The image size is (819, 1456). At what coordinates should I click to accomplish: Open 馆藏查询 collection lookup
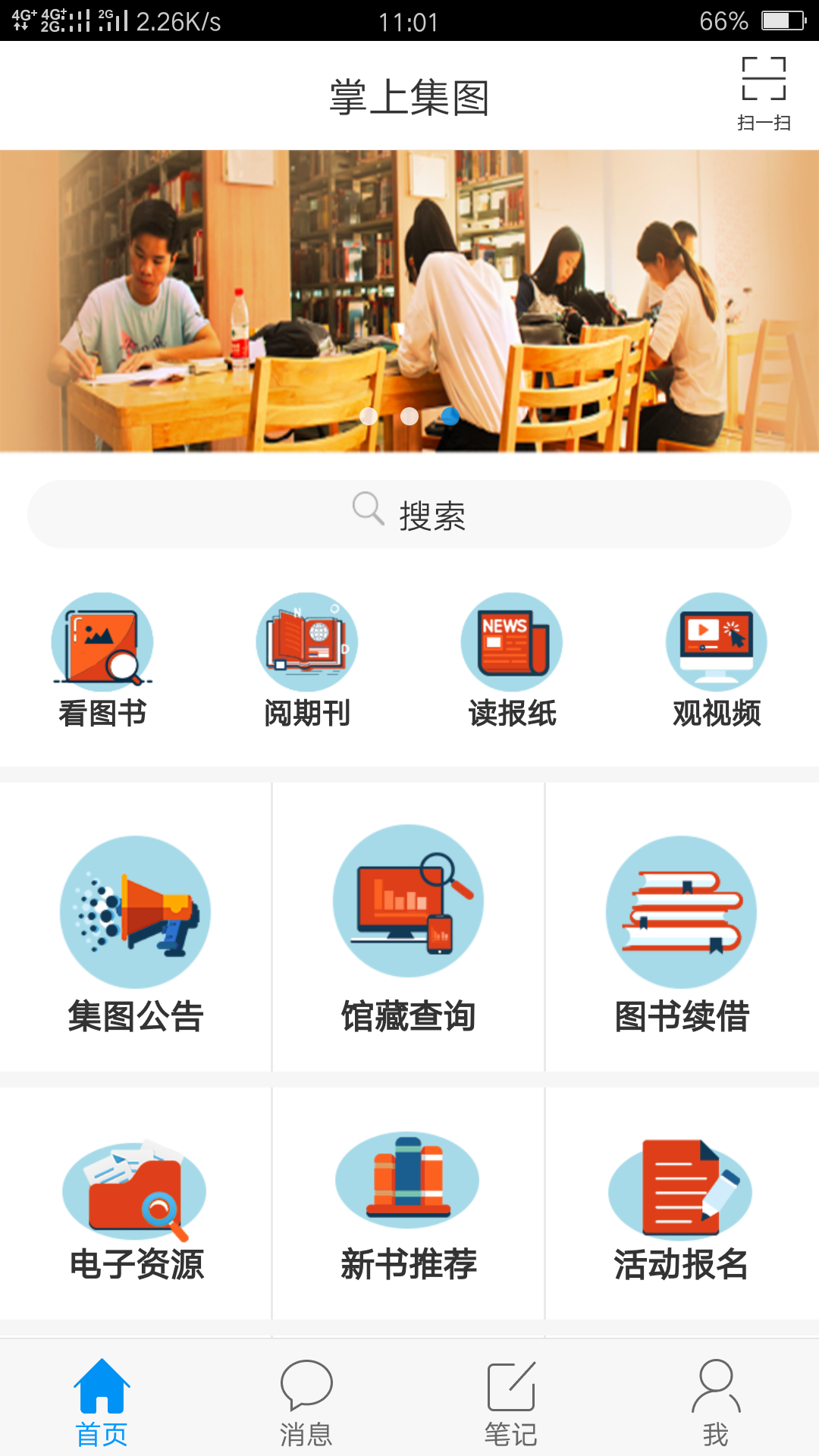(409, 933)
